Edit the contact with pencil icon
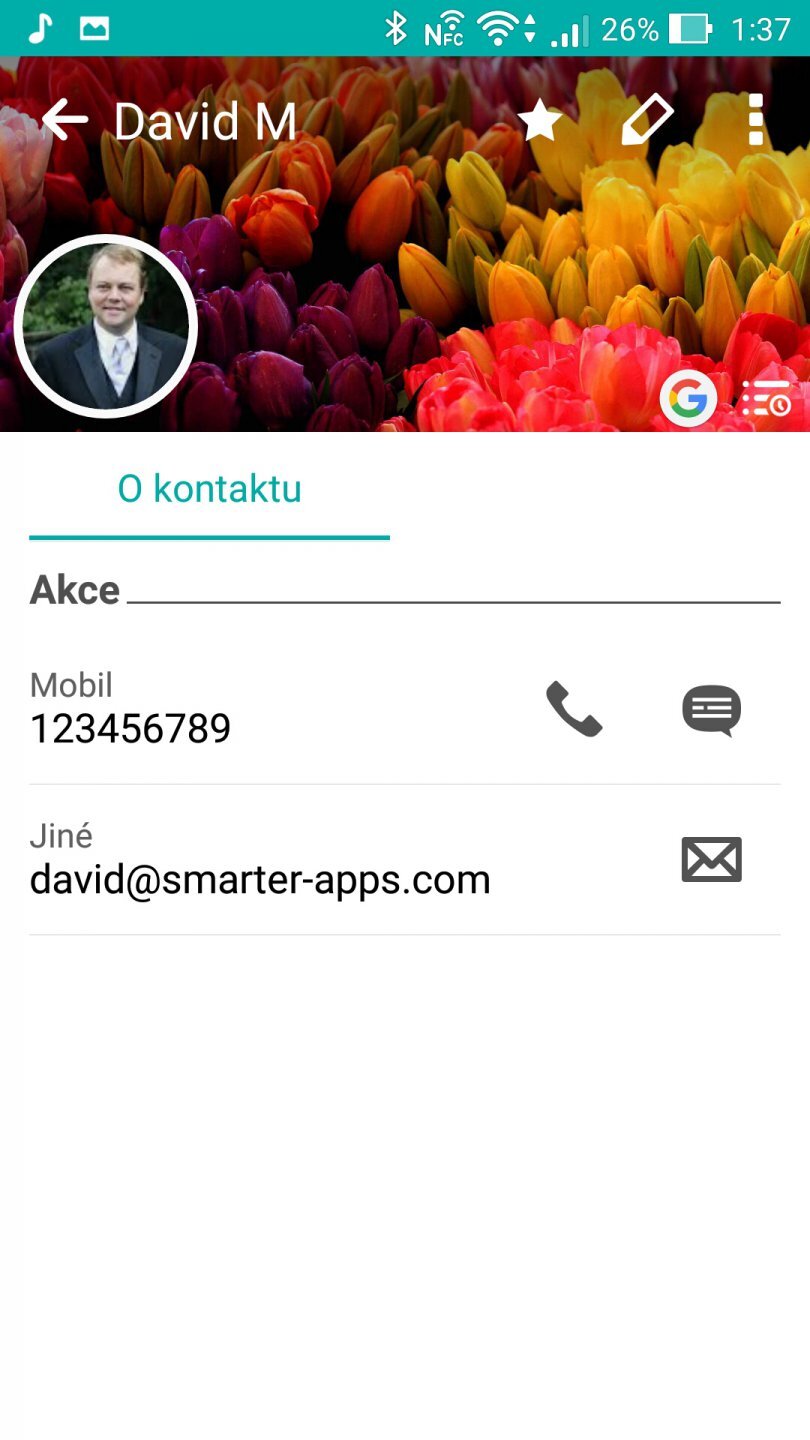 647,121
